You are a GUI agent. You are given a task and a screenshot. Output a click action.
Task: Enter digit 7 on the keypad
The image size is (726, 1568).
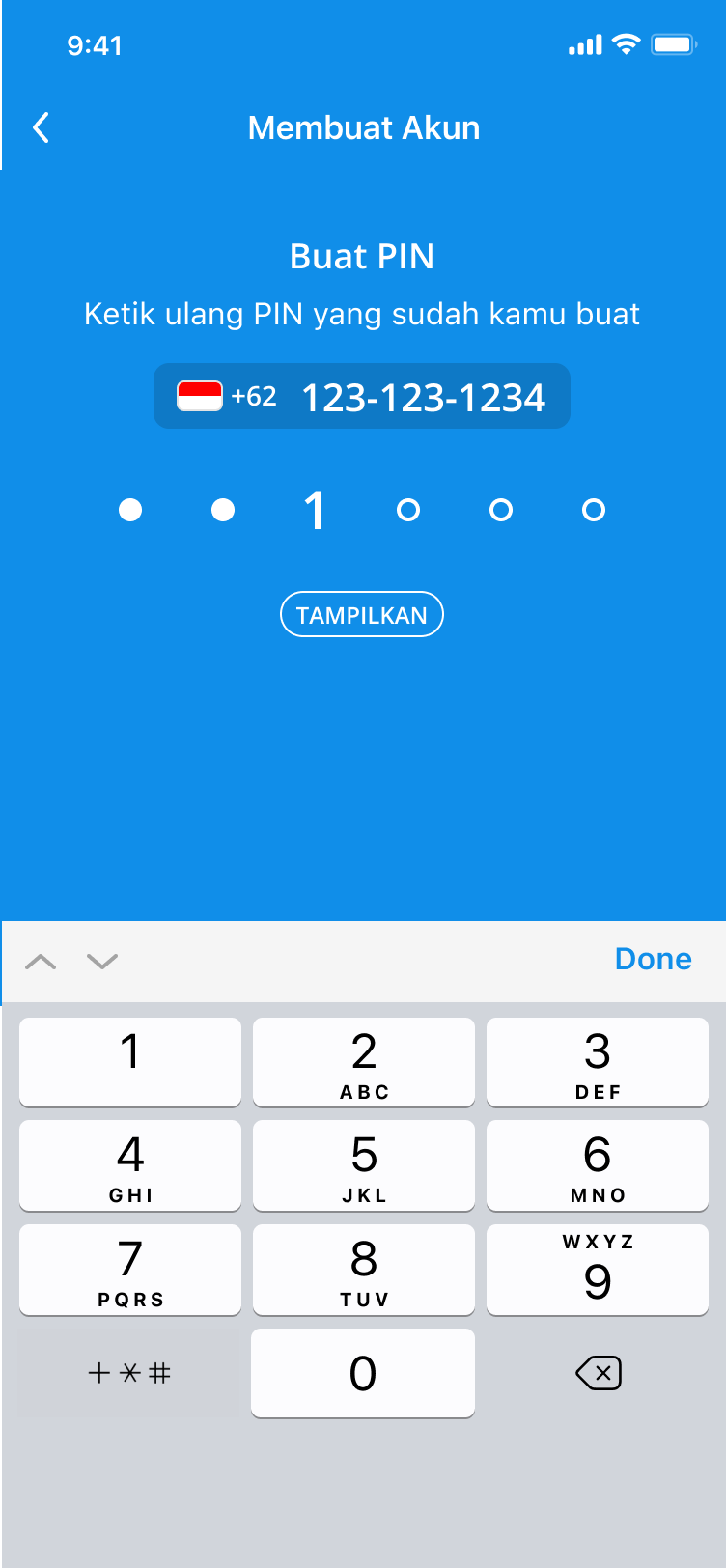click(x=130, y=1270)
